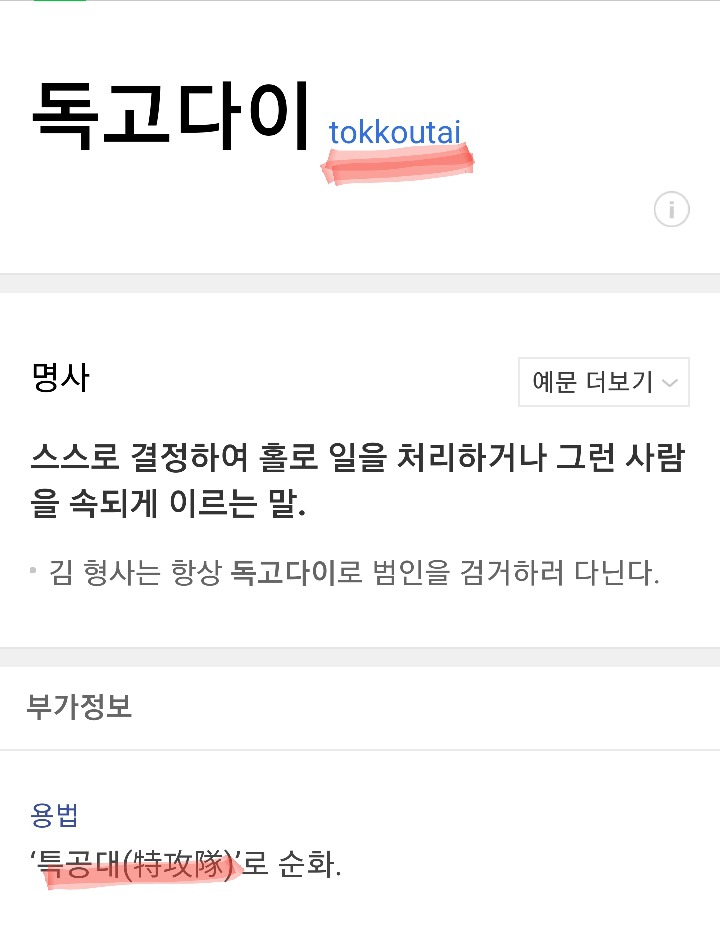Click the info (i) icon near the headword
The image size is (720, 926).
672,210
